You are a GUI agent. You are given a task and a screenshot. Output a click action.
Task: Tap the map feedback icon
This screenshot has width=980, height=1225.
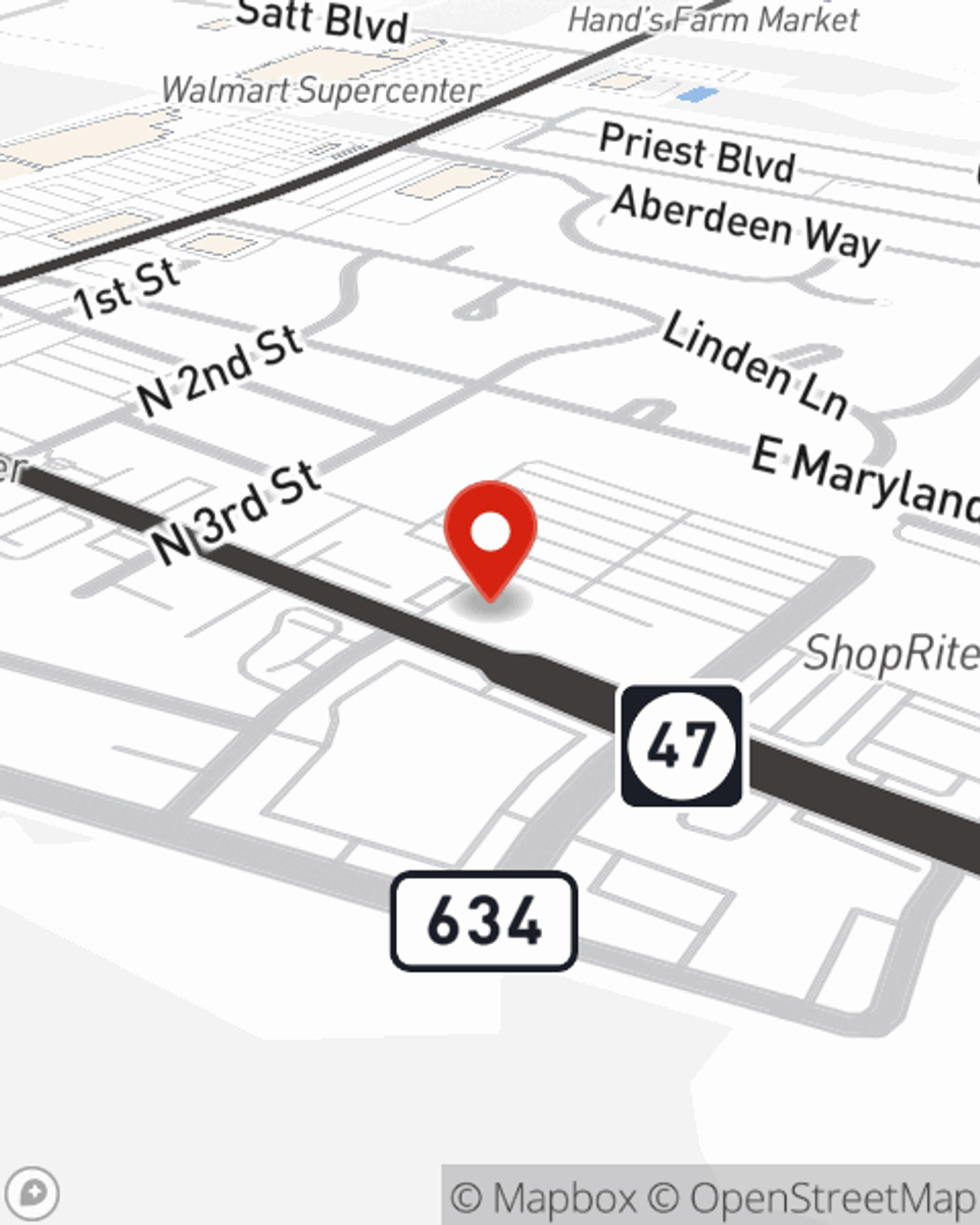pyautogui.click(x=33, y=1194)
